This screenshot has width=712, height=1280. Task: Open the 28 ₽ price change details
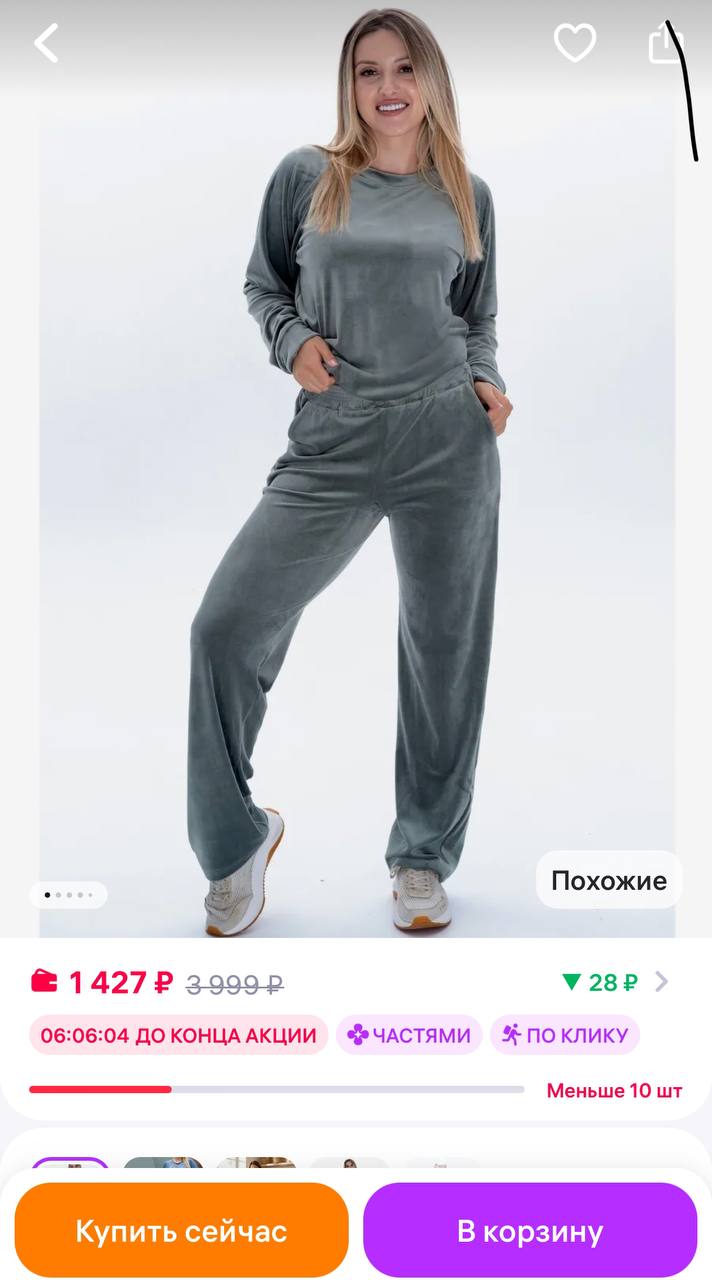pos(614,982)
